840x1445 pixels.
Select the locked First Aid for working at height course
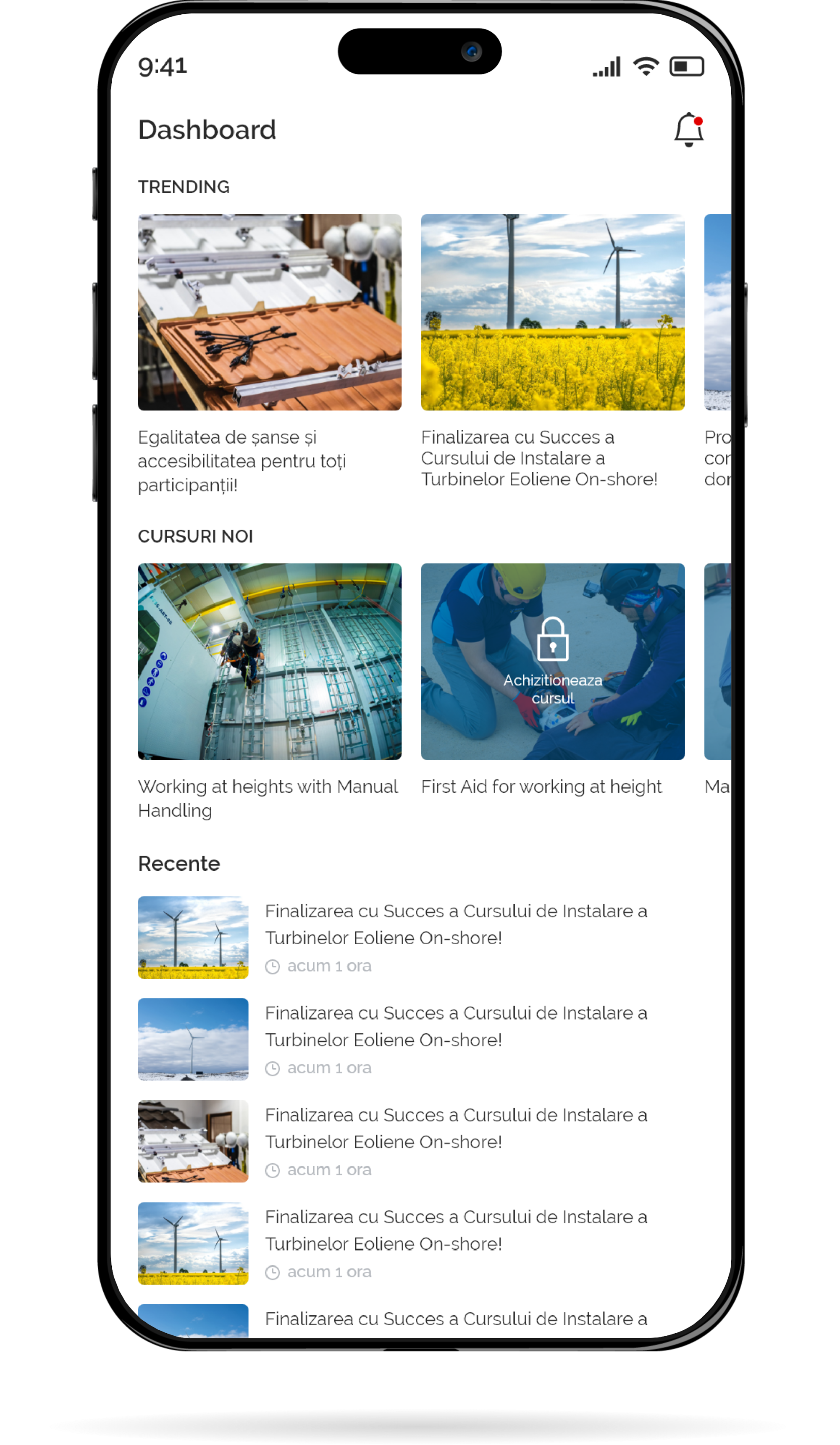[x=552, y=661]
